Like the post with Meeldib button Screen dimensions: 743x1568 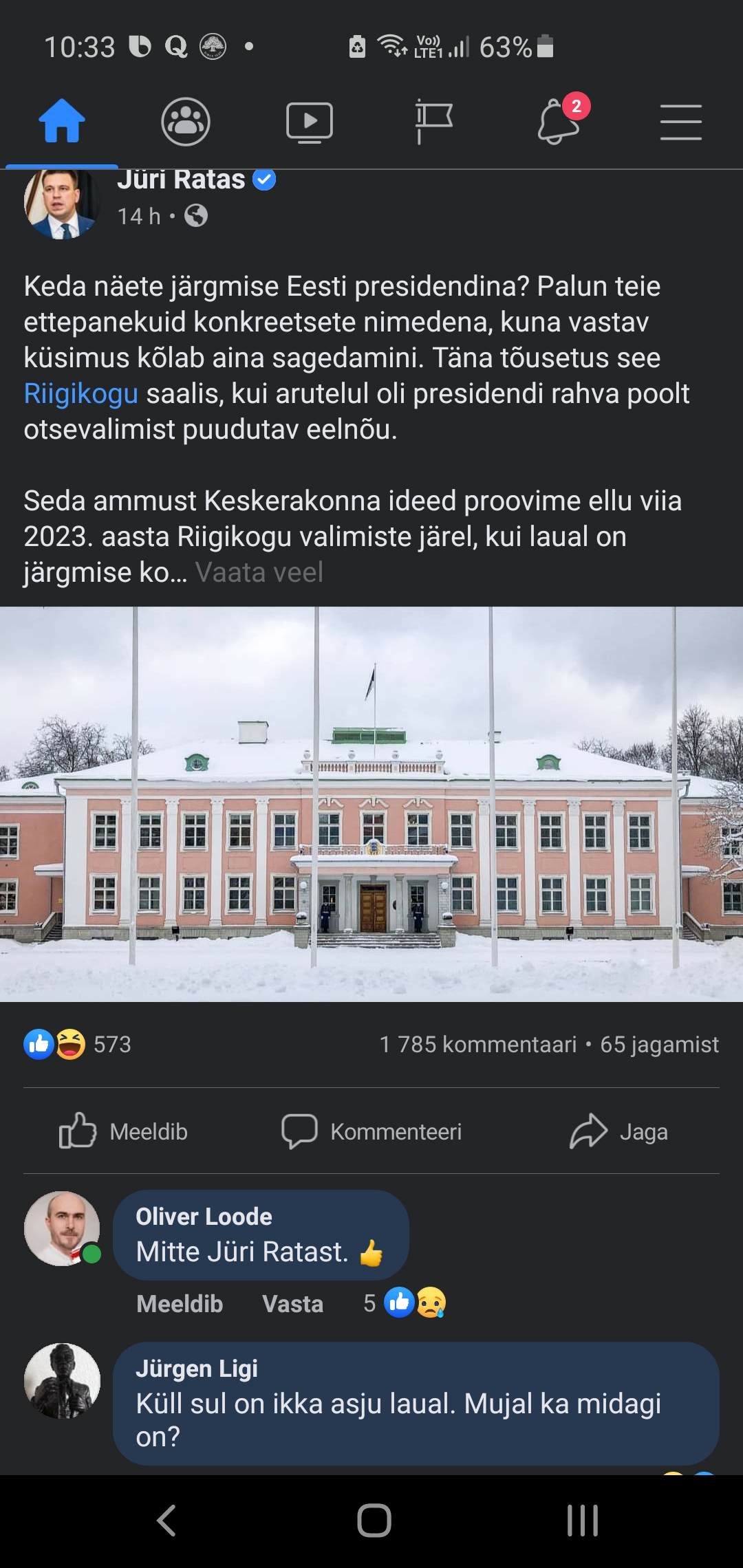[124, 1131]
